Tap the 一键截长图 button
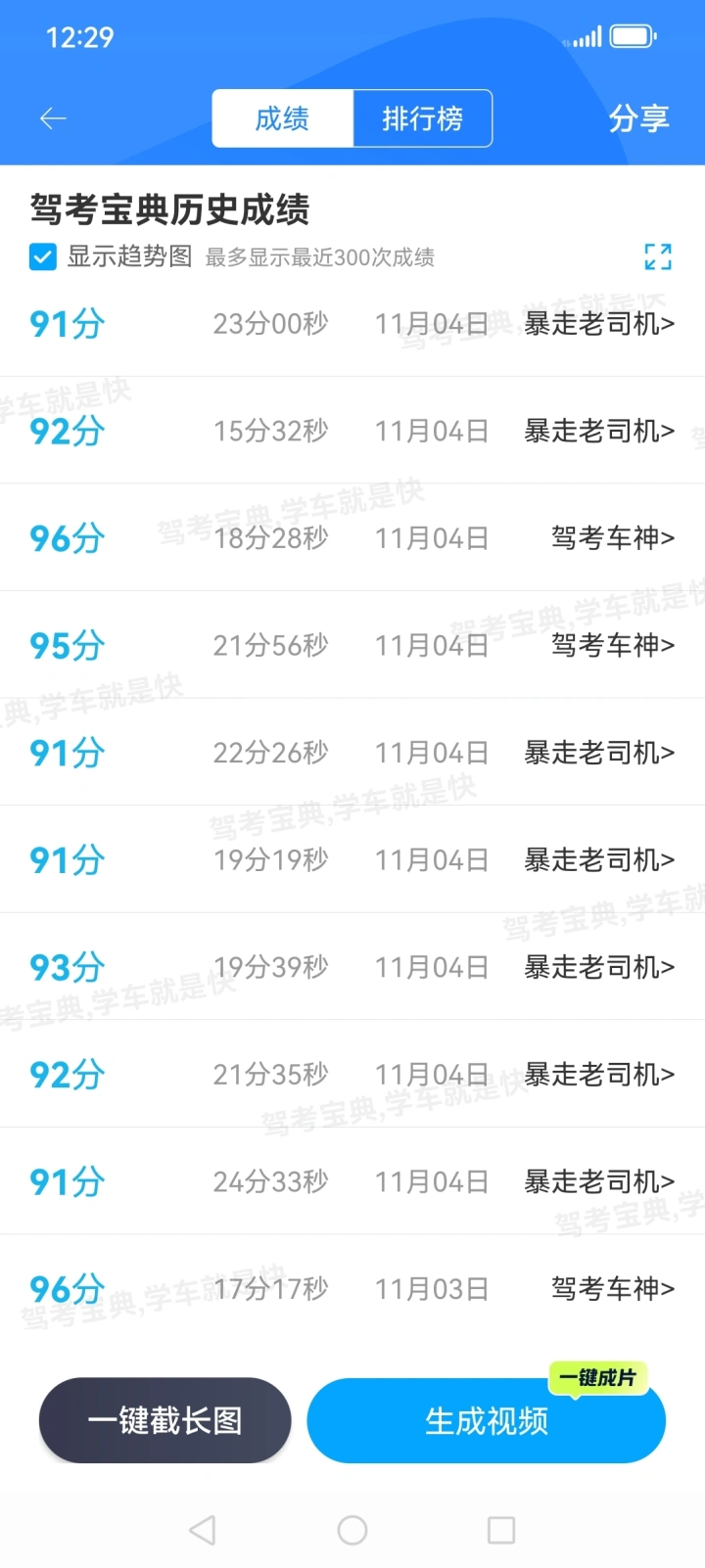 (x=164, y=1420)
